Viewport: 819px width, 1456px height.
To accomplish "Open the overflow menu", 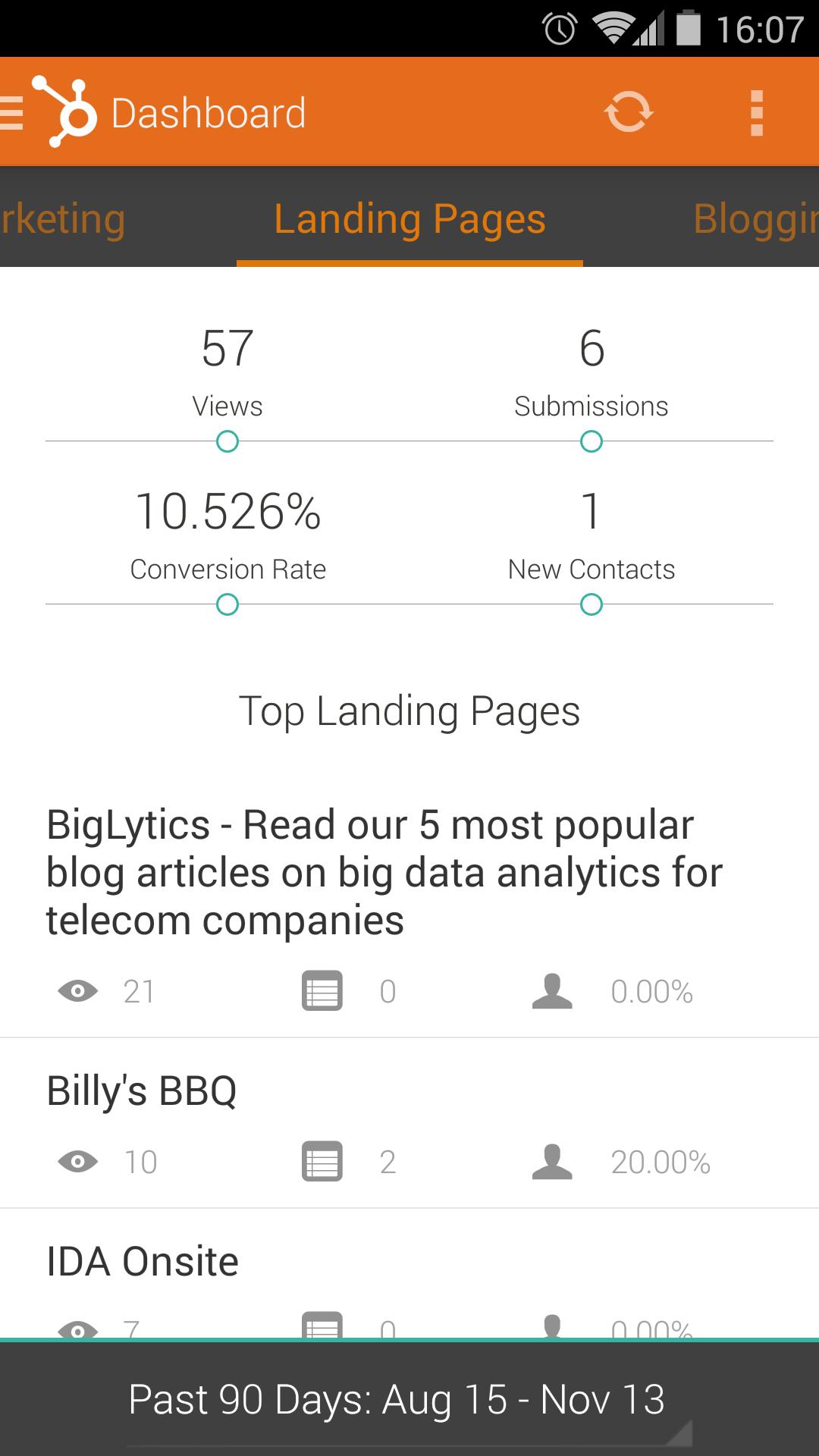I will pyautogui.click(x=756, y=112).
